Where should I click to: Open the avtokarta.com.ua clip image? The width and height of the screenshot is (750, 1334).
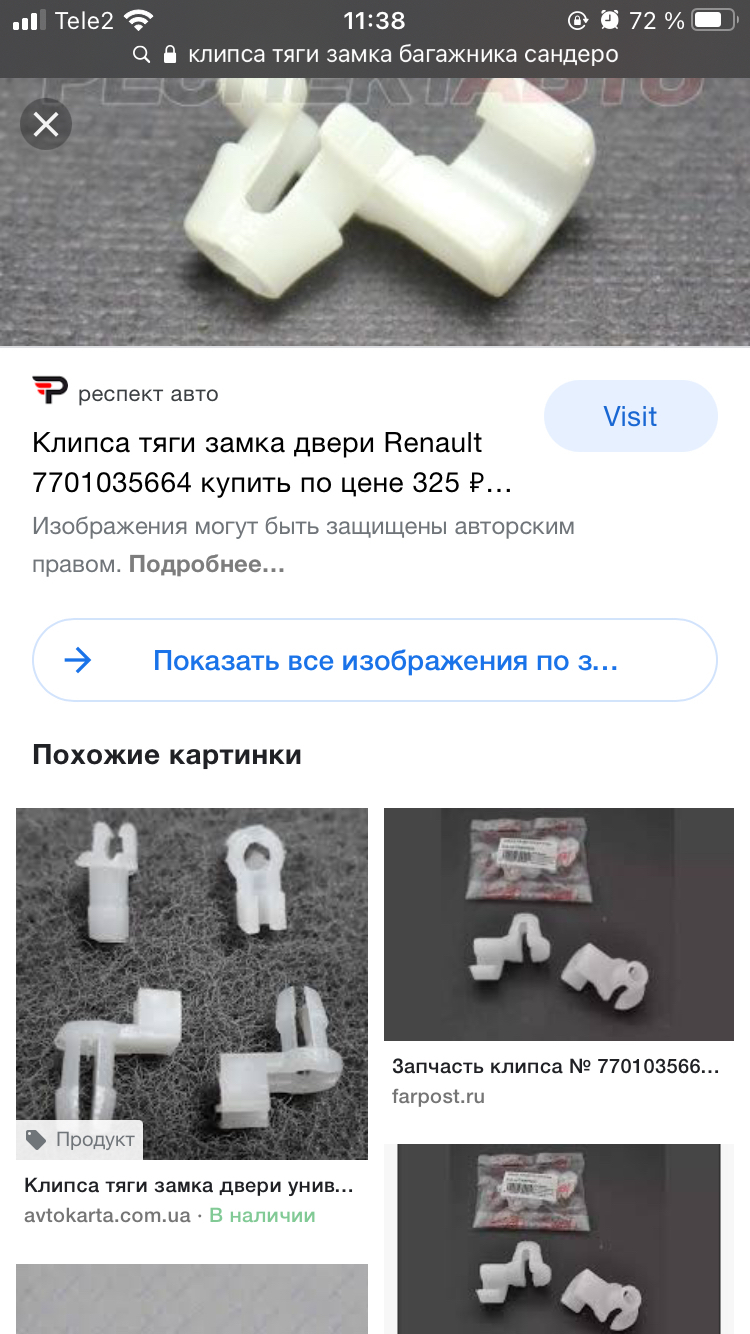click(192, 983)
